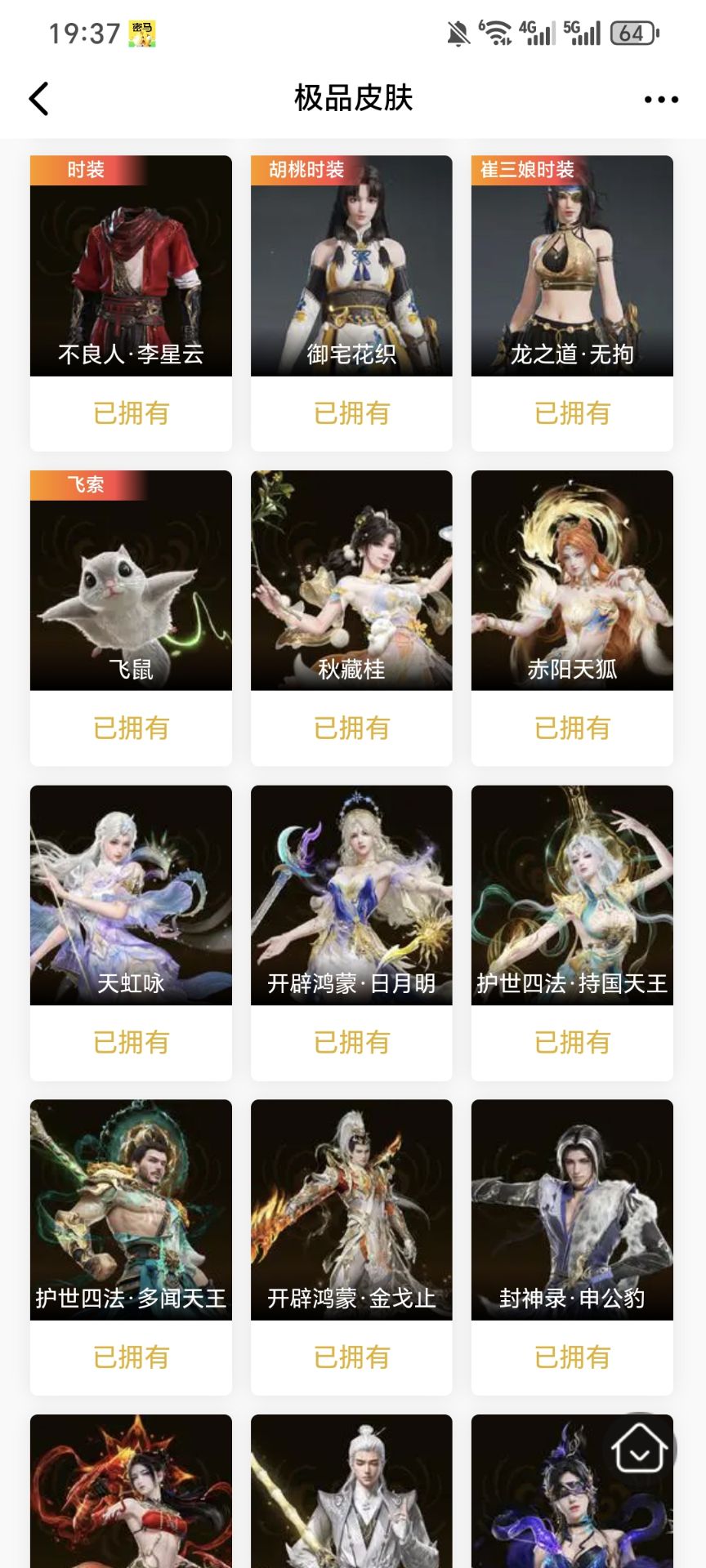
Task: Open the 飞鼠 flying squirrel card
Action: [x=131, y=581]
